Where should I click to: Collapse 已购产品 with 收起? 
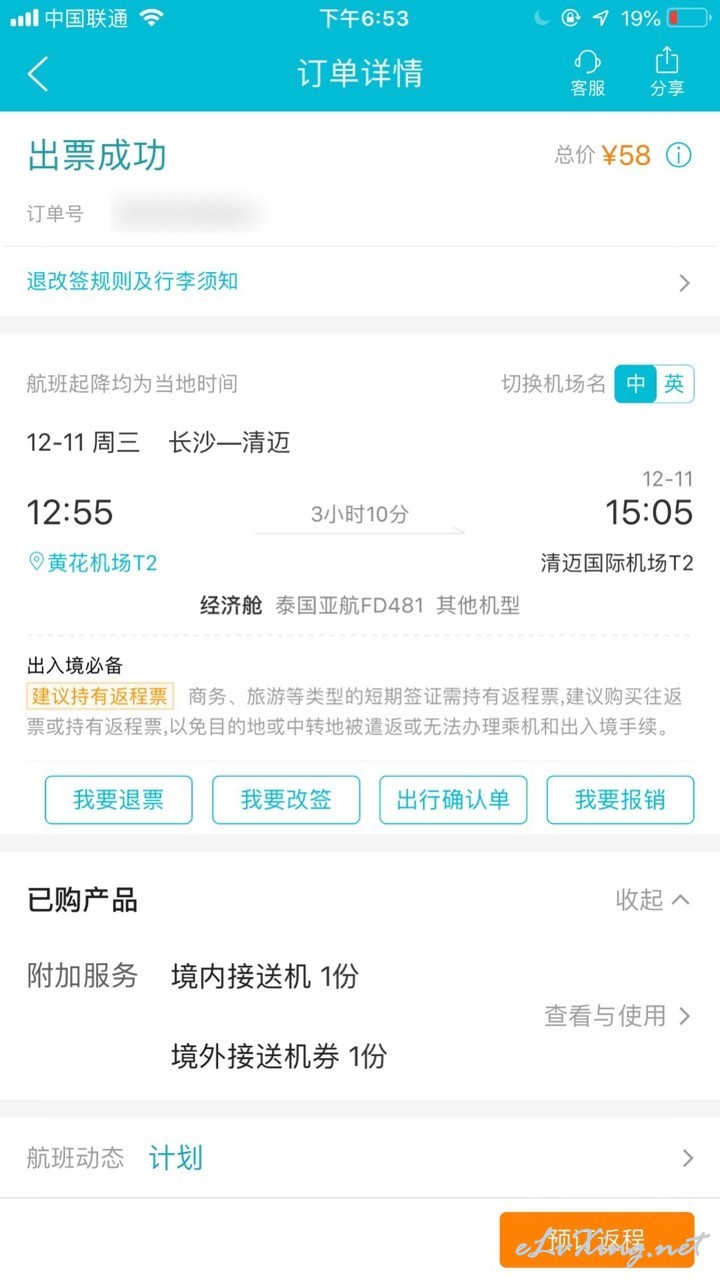click(x=653, y=900)
